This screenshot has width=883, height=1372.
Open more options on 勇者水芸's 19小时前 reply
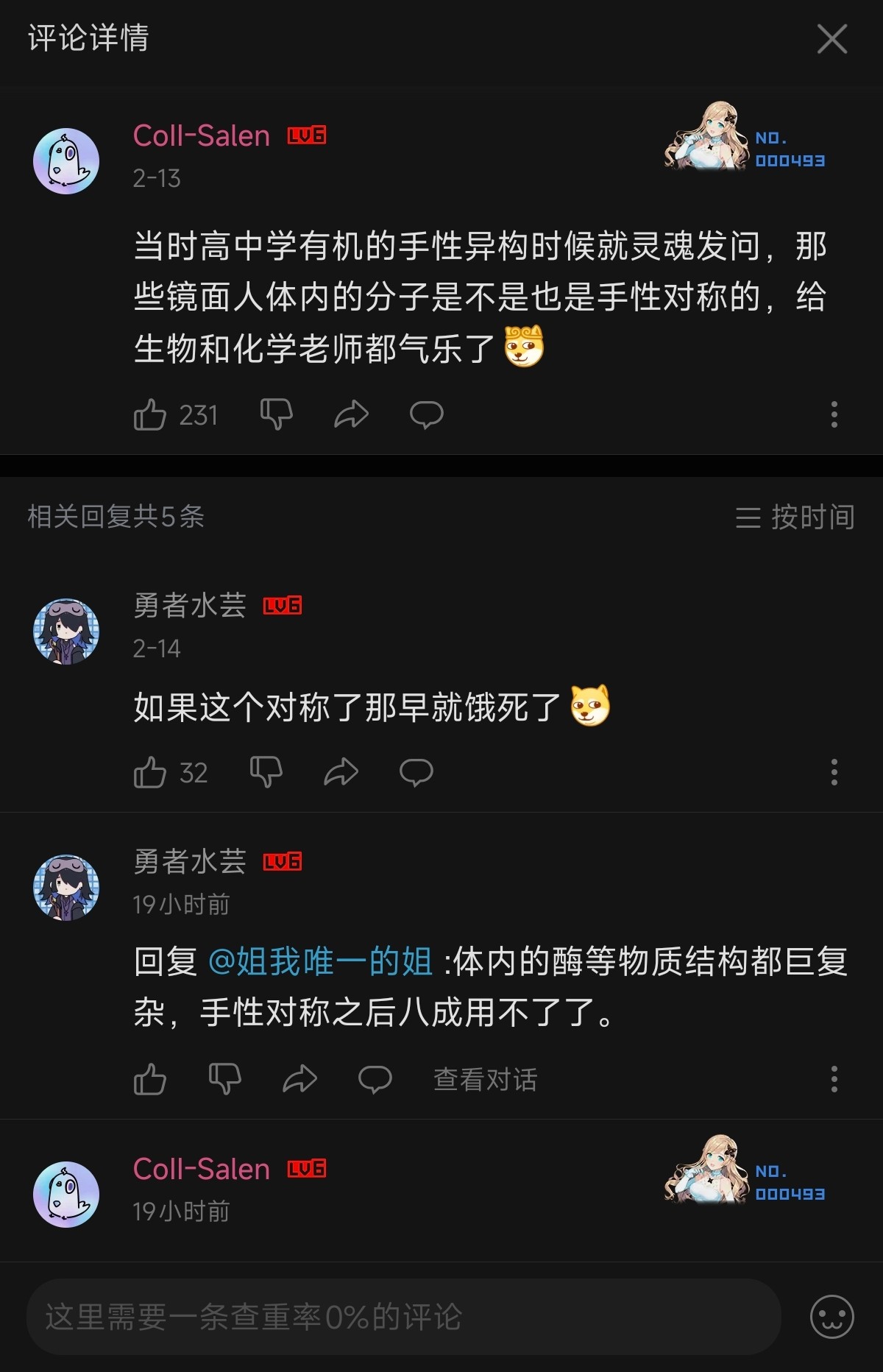point(834,1080)
